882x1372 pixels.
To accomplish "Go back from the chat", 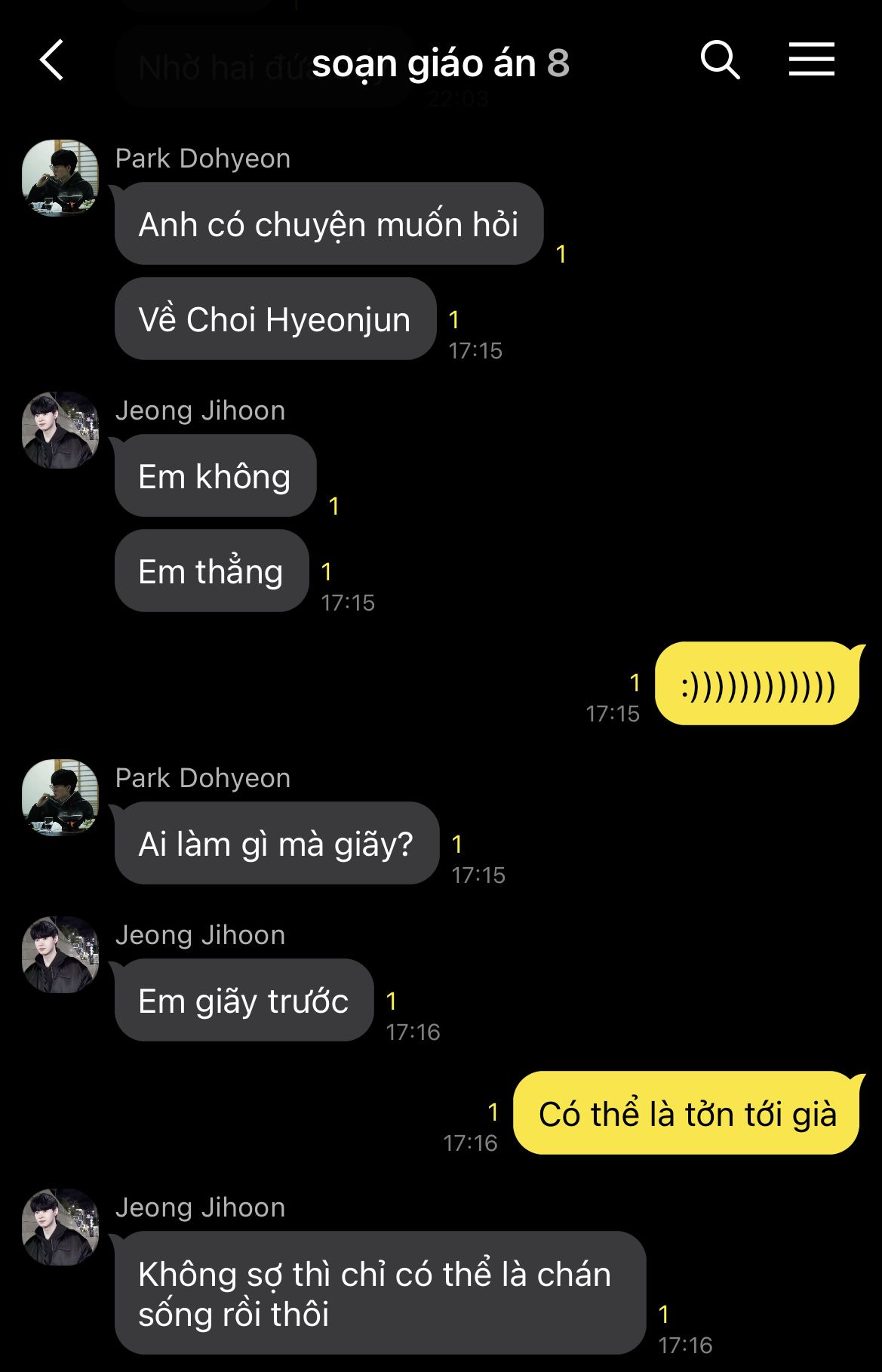I will tap(51, 60).
